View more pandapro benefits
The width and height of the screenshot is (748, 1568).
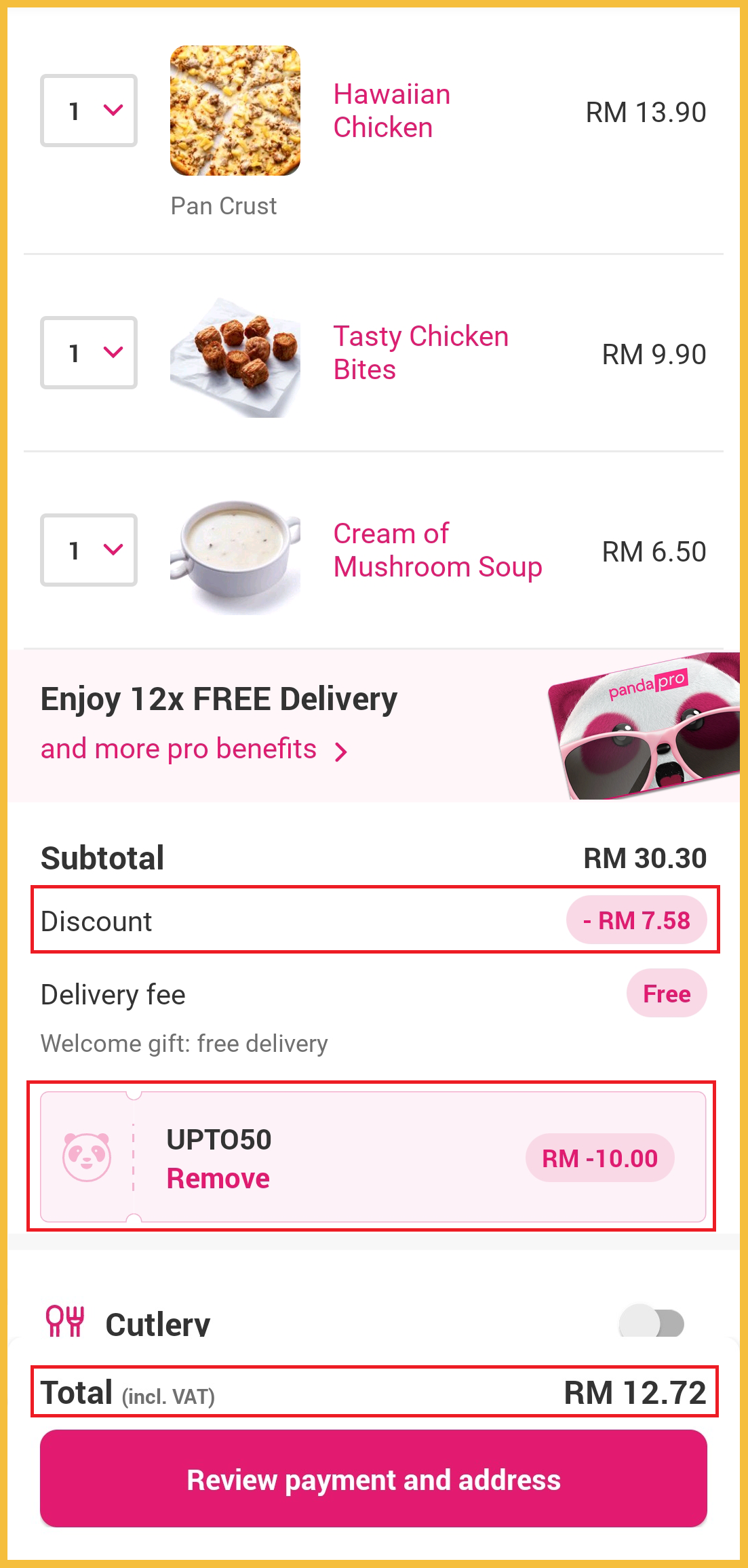coord(194,749)
